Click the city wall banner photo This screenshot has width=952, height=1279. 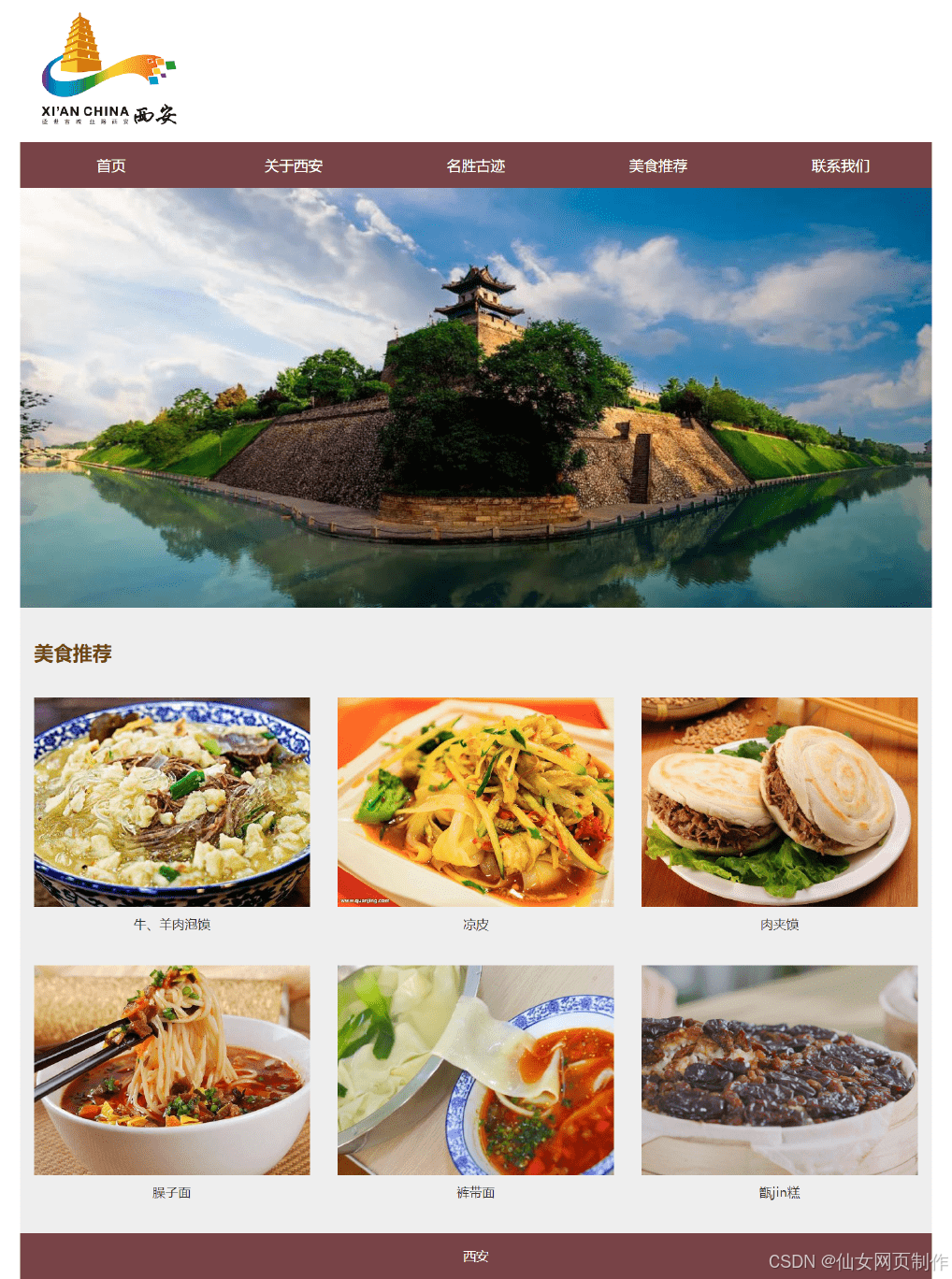[474, 397]
